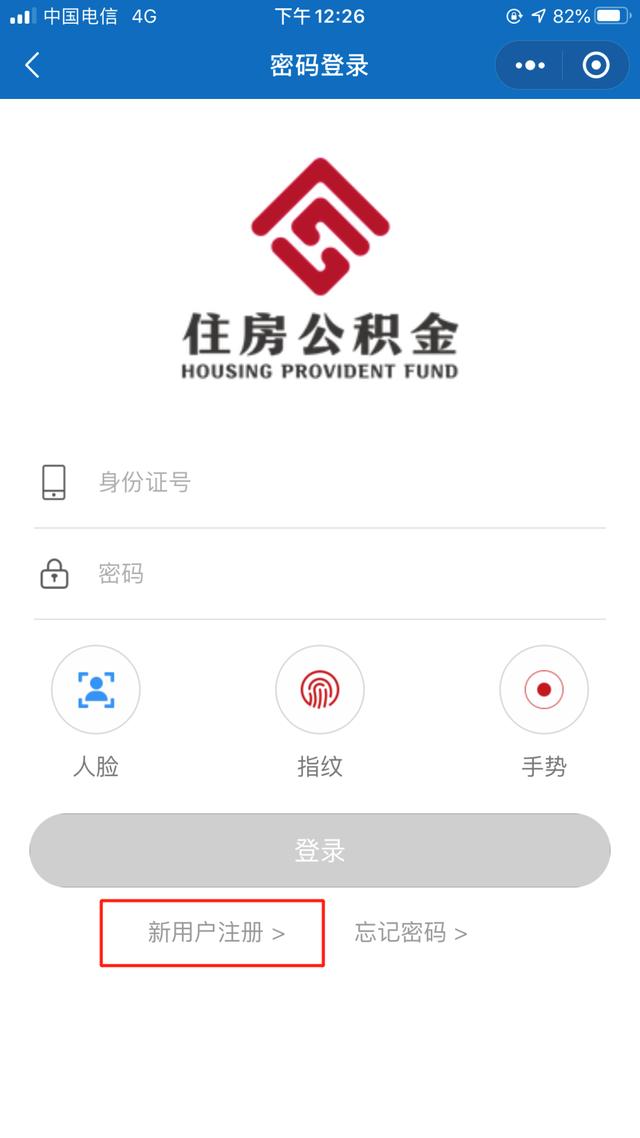Focus the 密码 password field
Viewport: 640px width, 1138px height.
coord(340,574)
